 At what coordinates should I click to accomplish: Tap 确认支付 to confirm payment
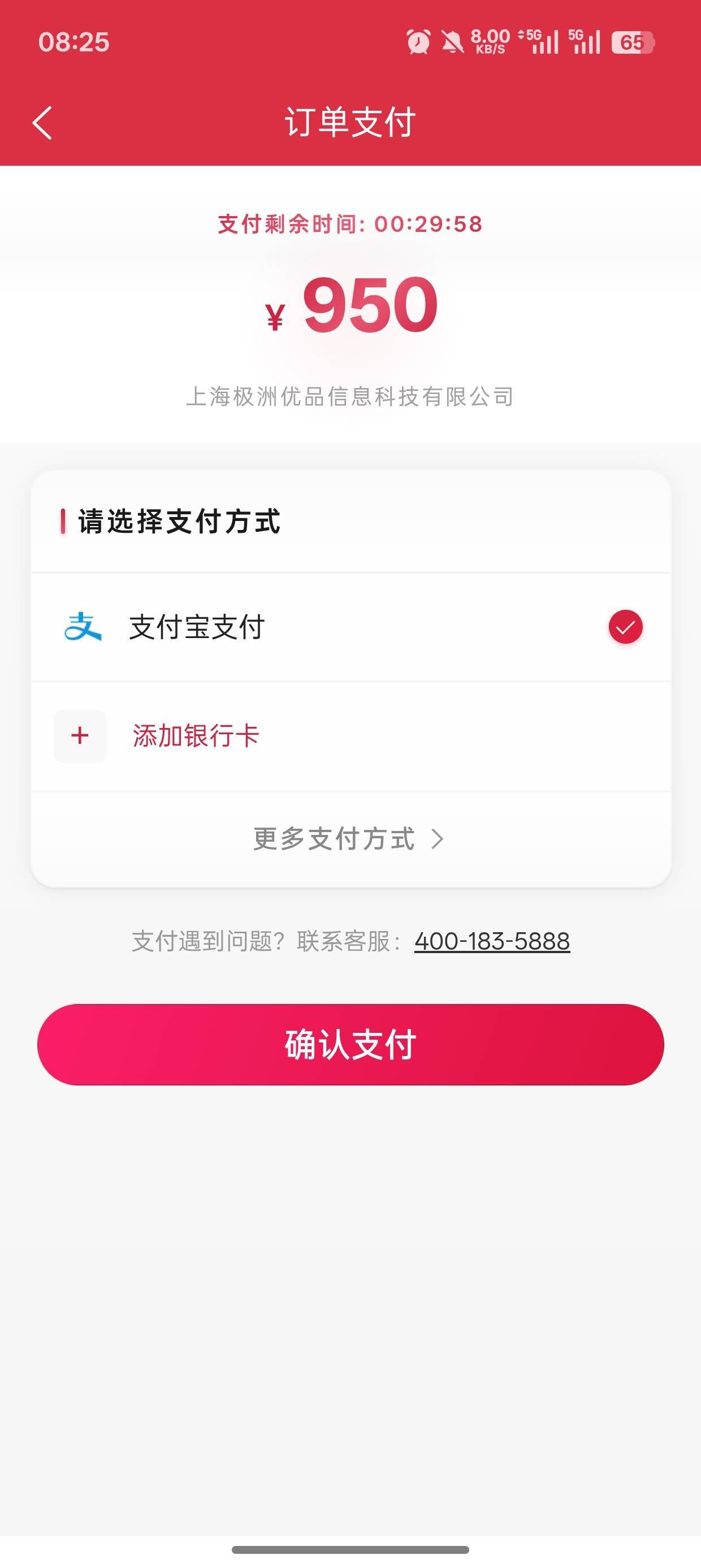click(350, 1045)
